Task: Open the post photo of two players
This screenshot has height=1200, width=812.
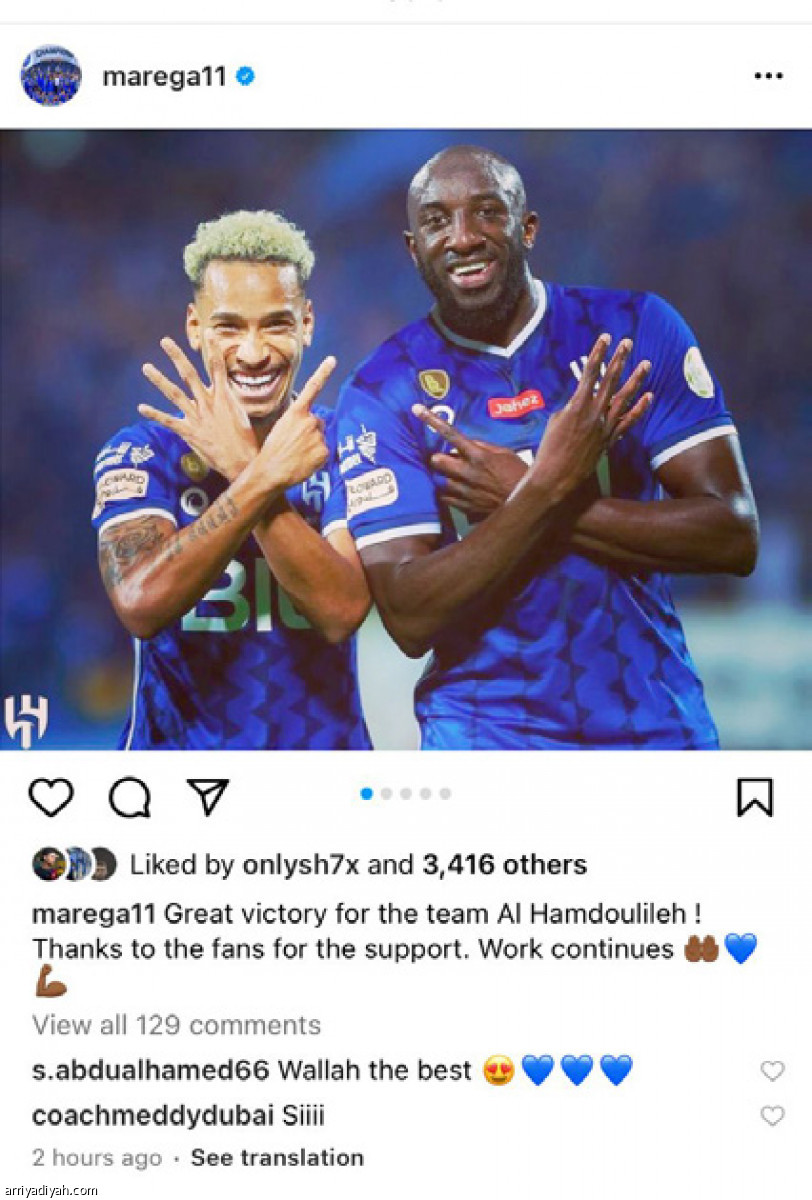Action: click(x=406, y=440)
